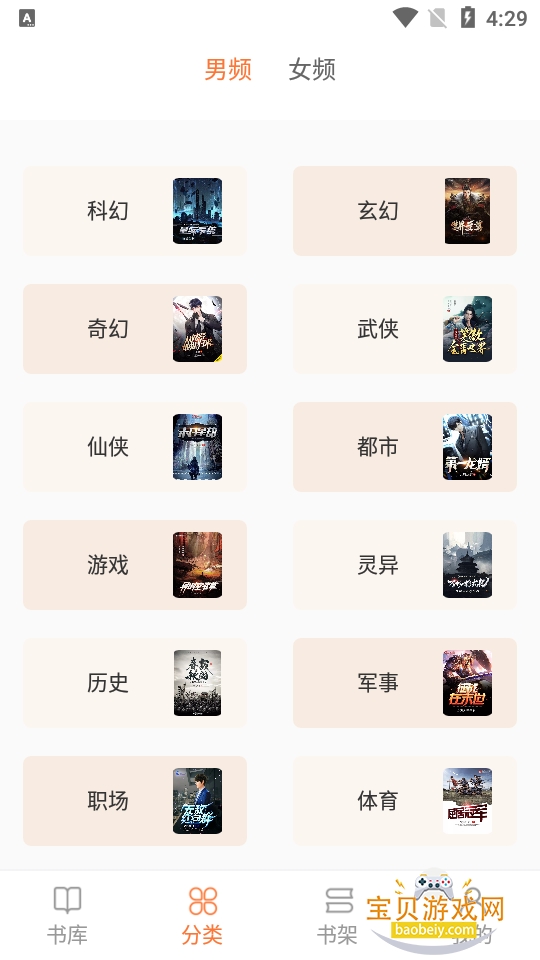Open the 灵异 category card
The image size is (540, 960).
click(x=405, y=564)
